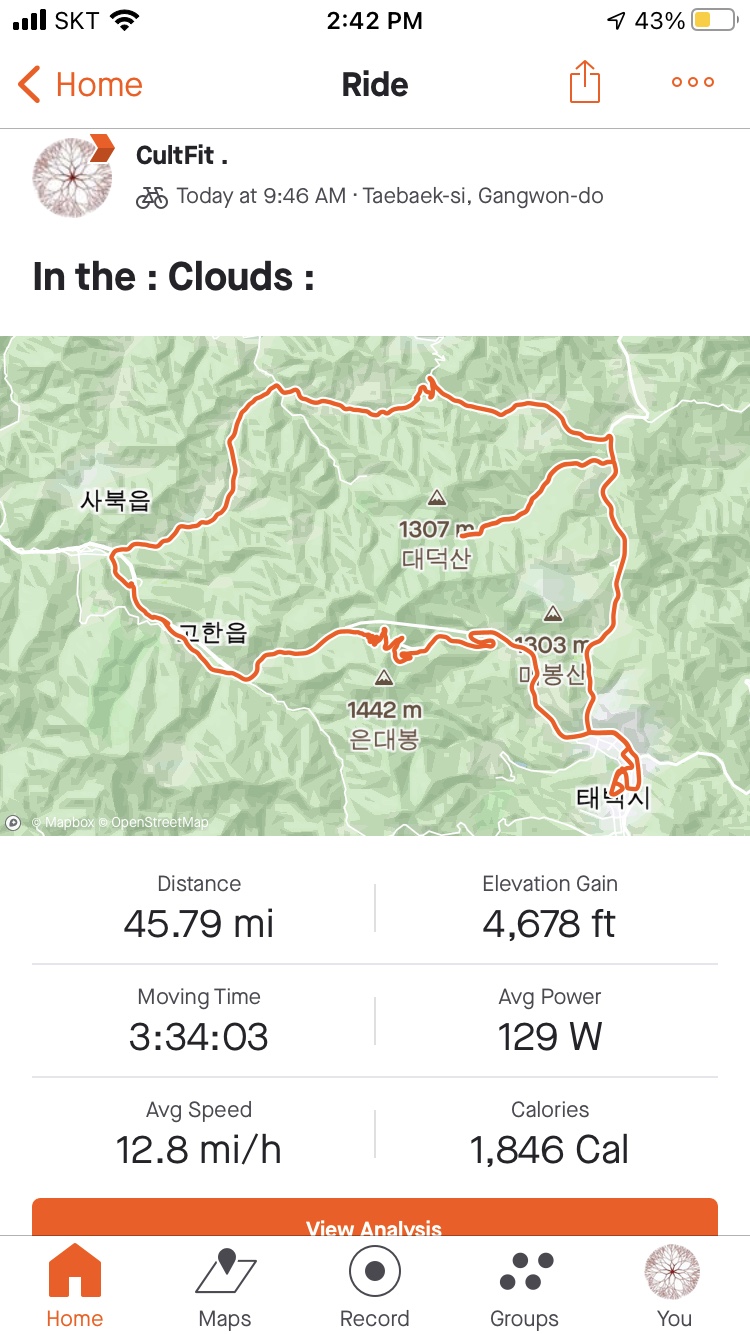Share this ride activity
The width and height of the screenshot is (750, 1334).
[585, 82]
